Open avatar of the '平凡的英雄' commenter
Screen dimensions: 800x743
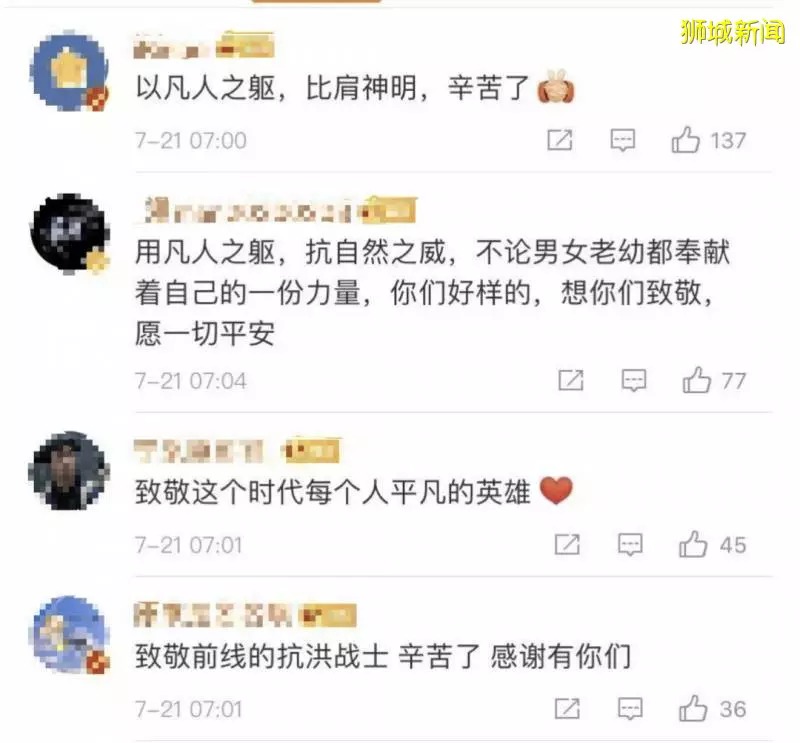69,471
